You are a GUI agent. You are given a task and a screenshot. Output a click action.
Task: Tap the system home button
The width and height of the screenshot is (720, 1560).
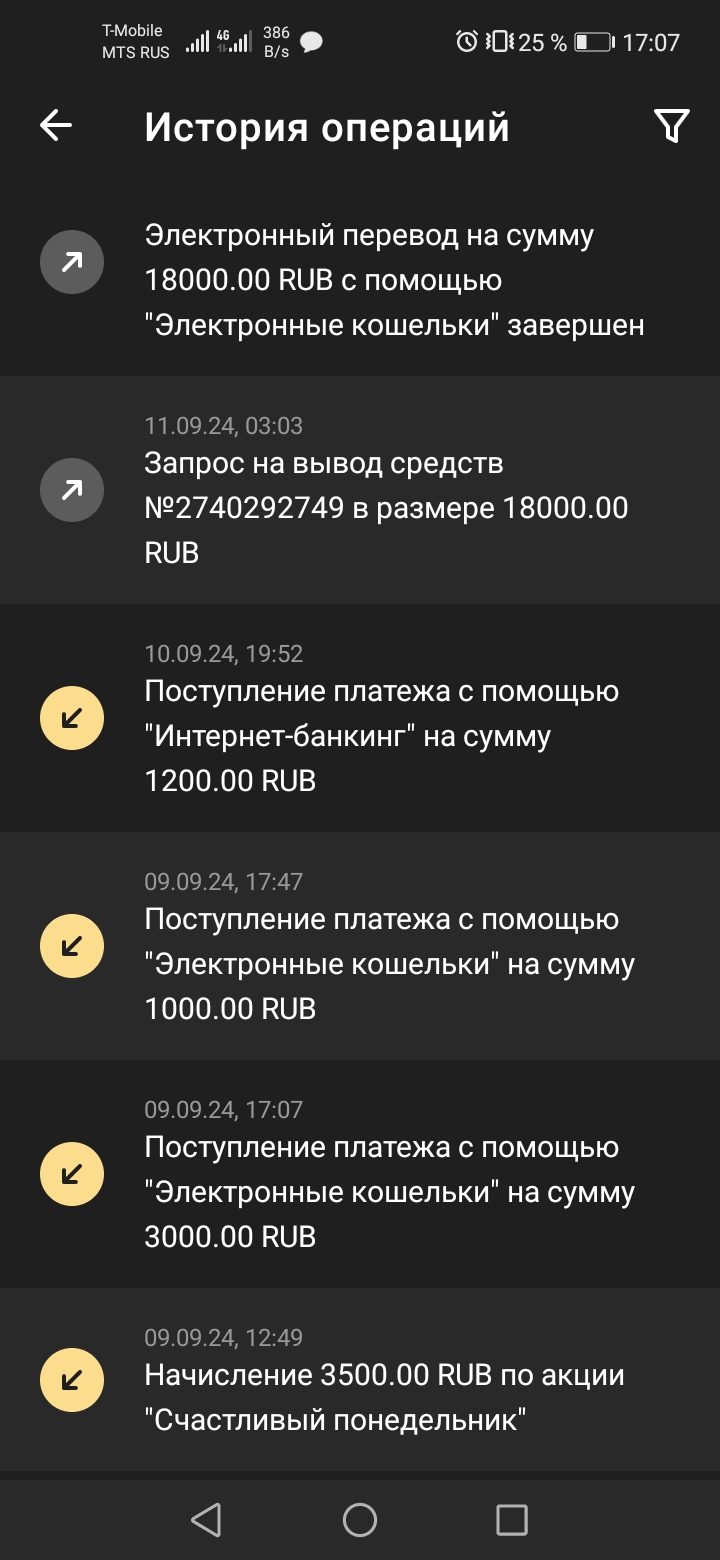360,1520
